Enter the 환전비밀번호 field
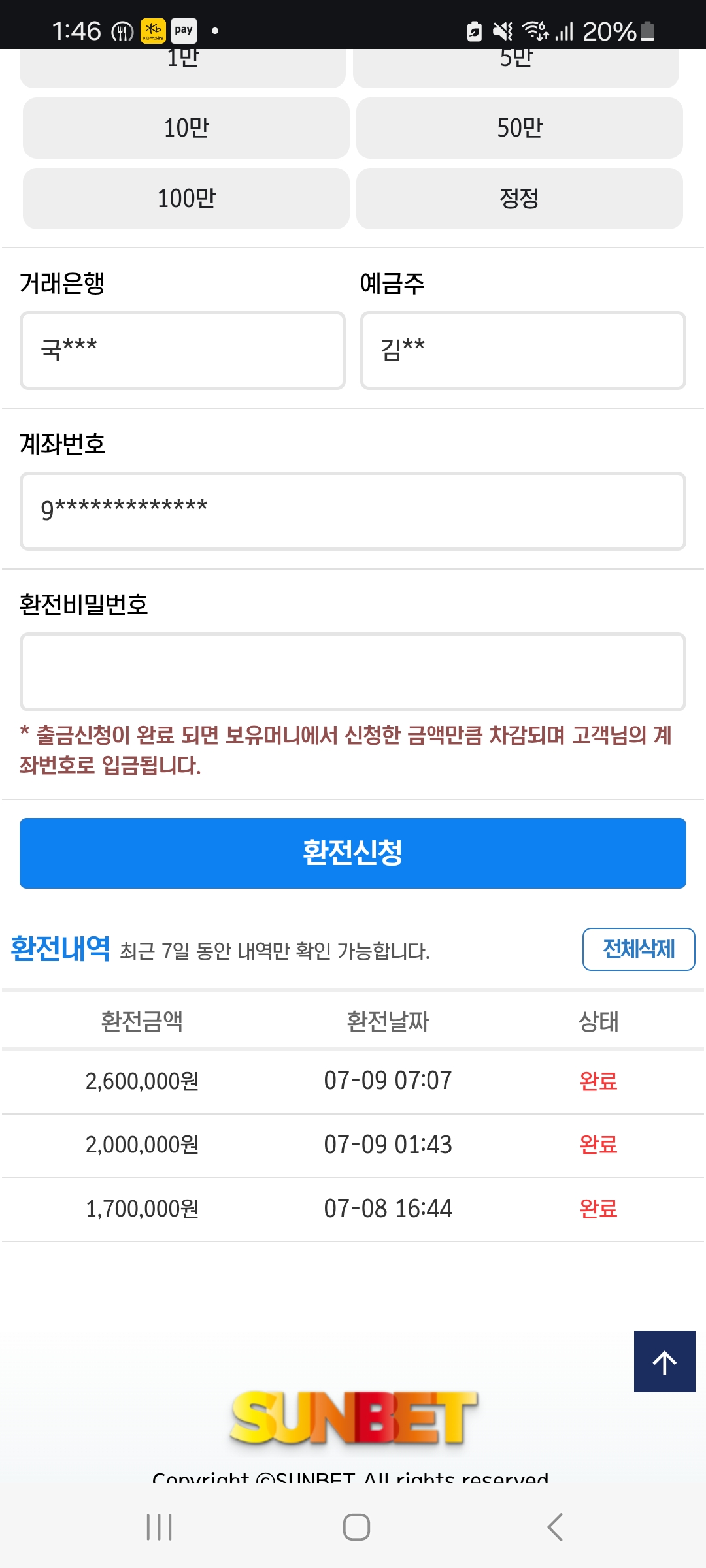Screen dimensions: 706x1568 (353, 672)
